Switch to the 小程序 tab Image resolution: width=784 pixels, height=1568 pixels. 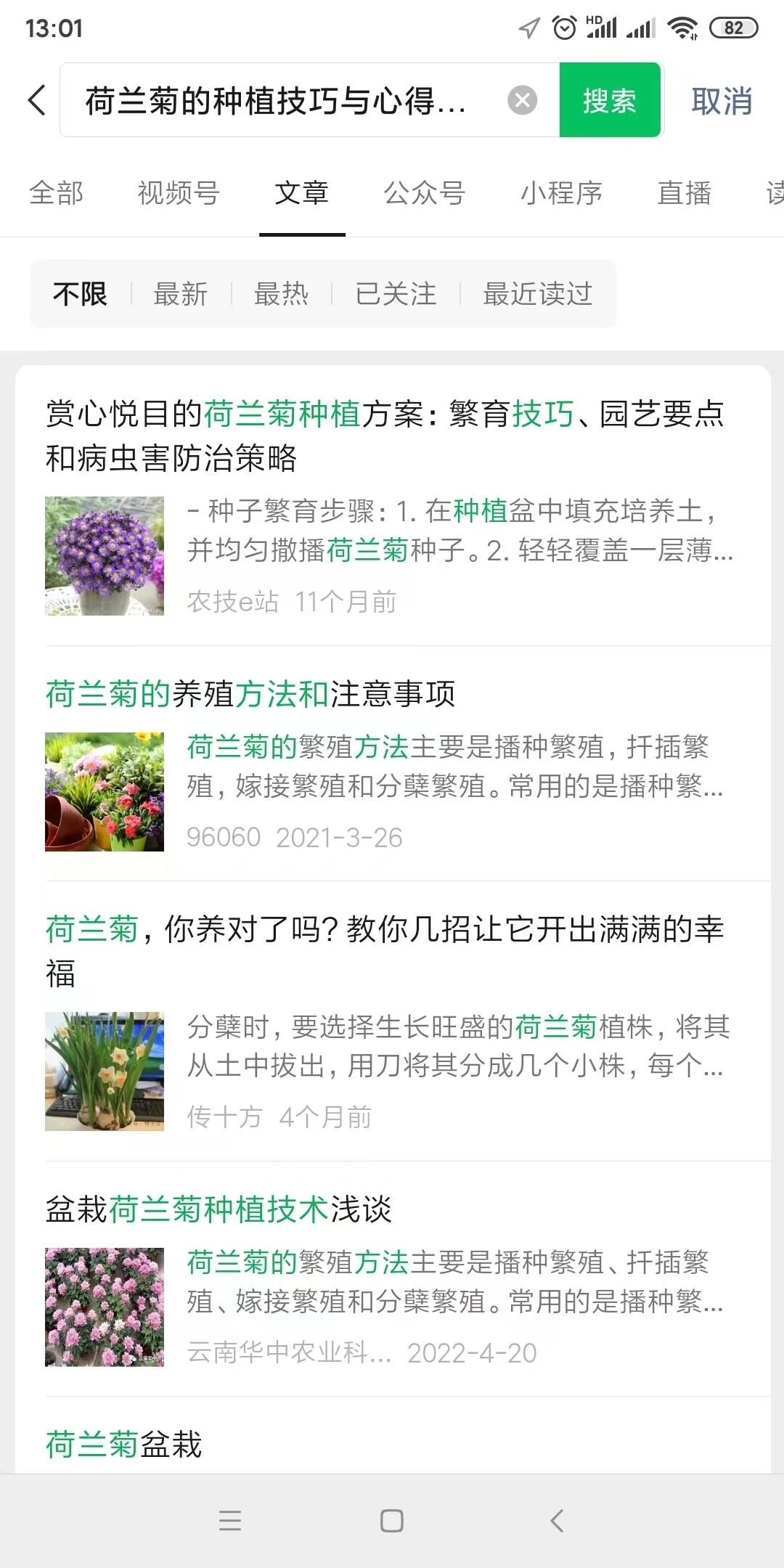pos(561,193)
